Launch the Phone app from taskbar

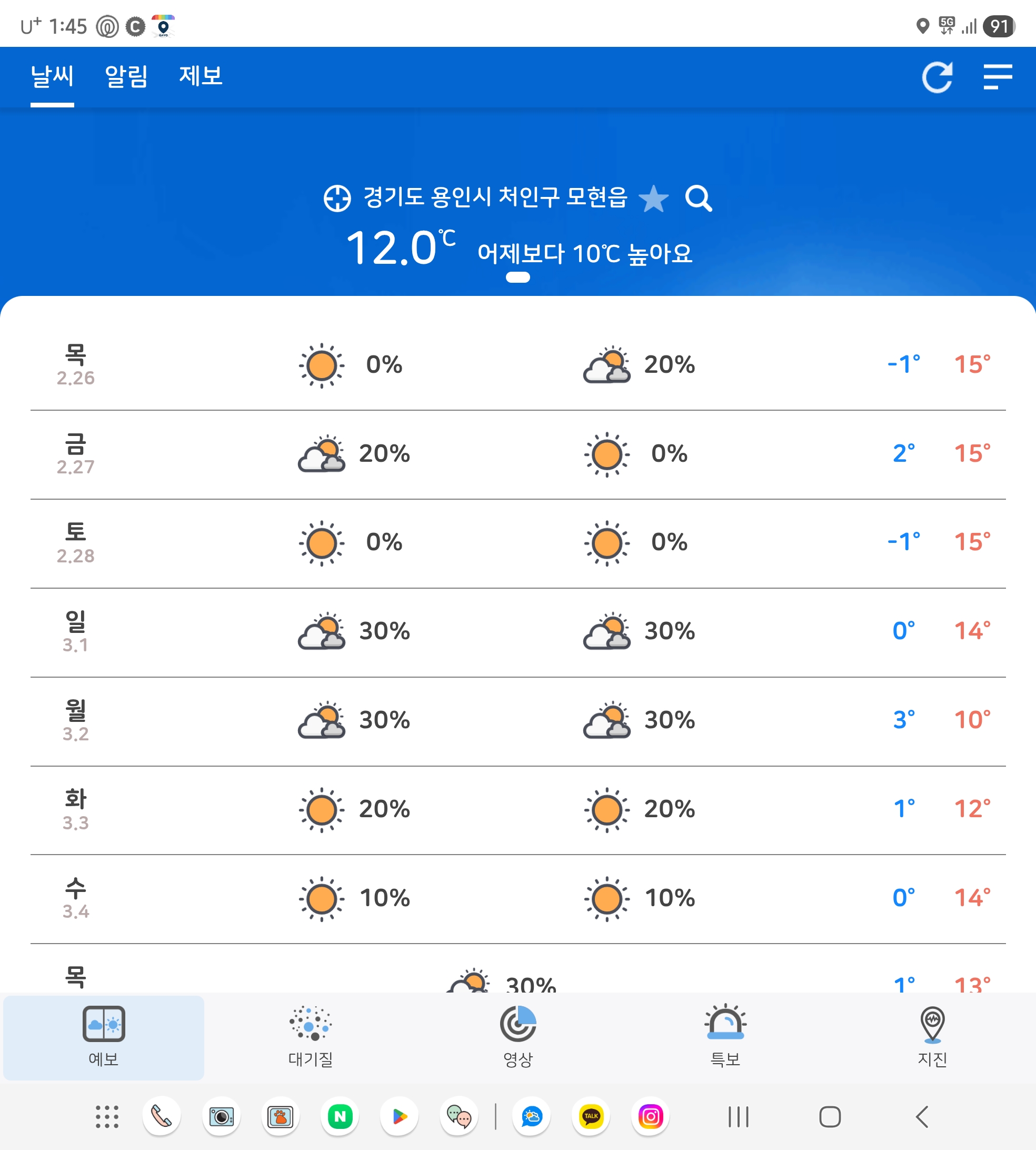click(x=162, y=1116)
